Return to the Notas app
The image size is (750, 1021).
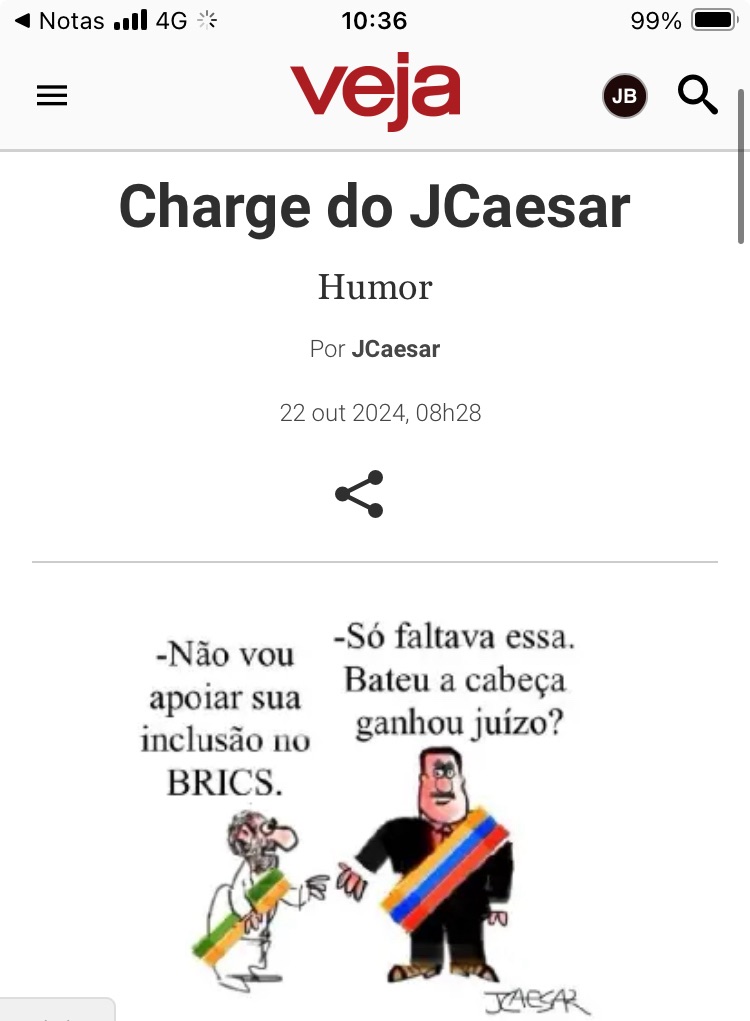[60, 21]
